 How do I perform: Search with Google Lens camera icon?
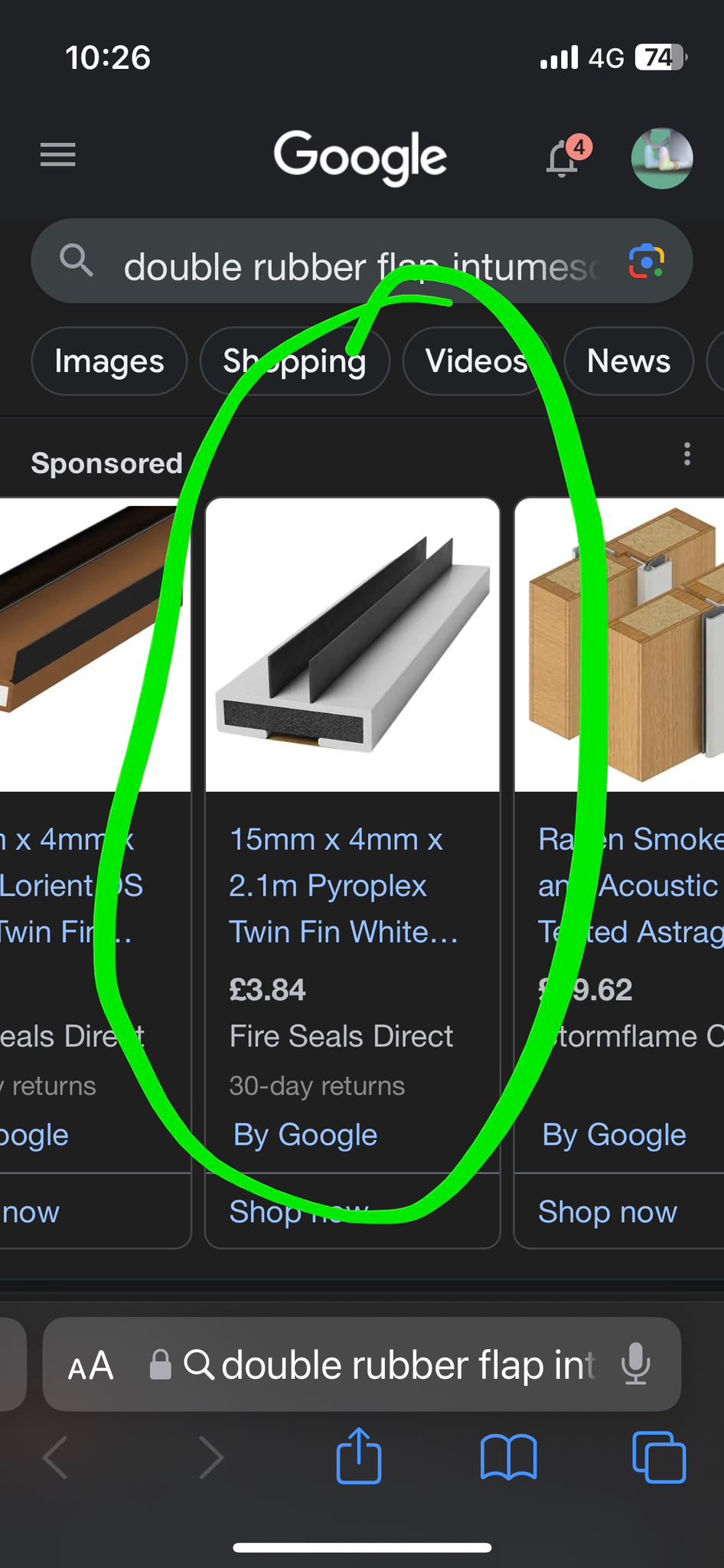[647, 263]
